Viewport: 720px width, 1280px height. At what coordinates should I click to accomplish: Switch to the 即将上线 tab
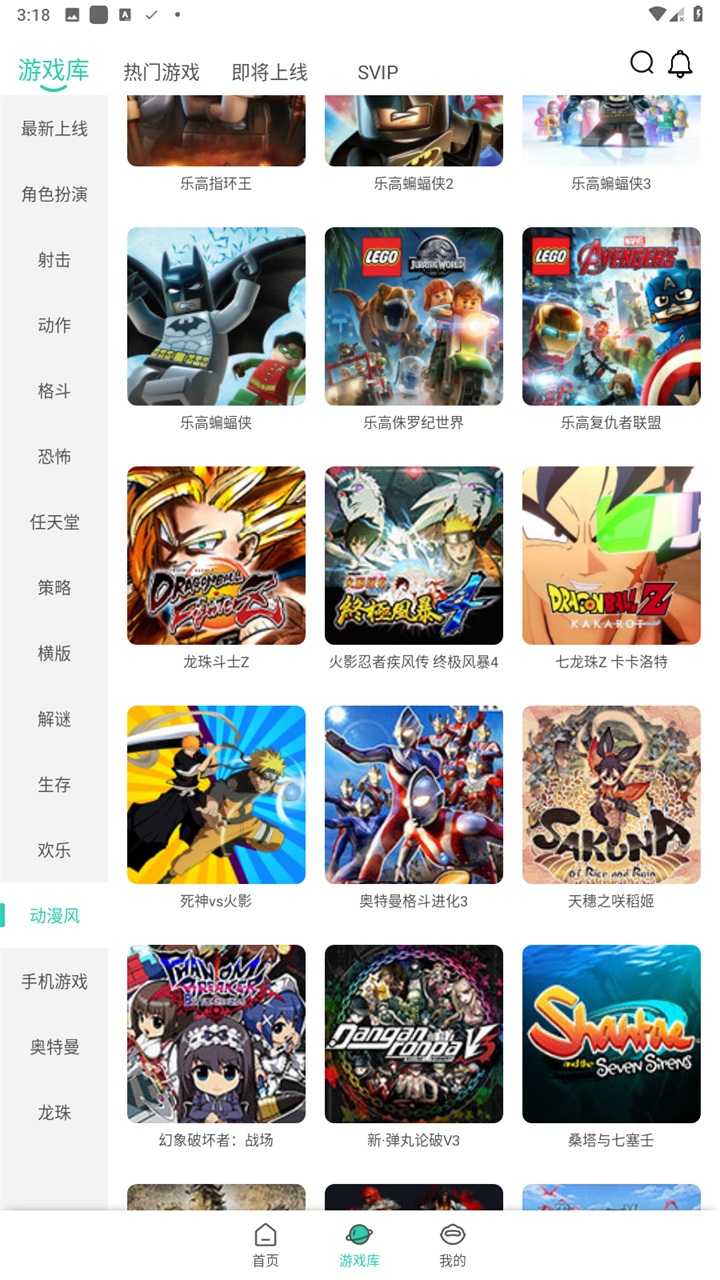[269, 72]
